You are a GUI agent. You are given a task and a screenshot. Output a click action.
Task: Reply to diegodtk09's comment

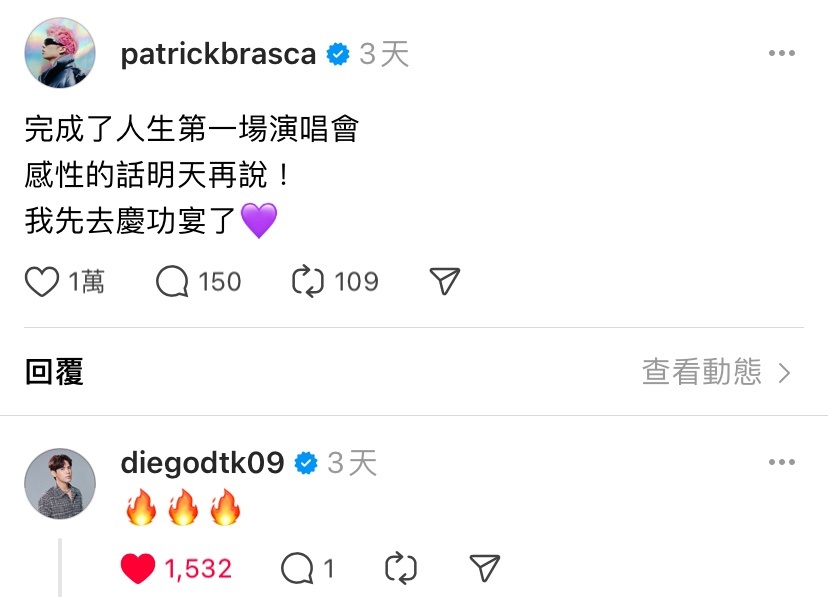tap(297, 569)
